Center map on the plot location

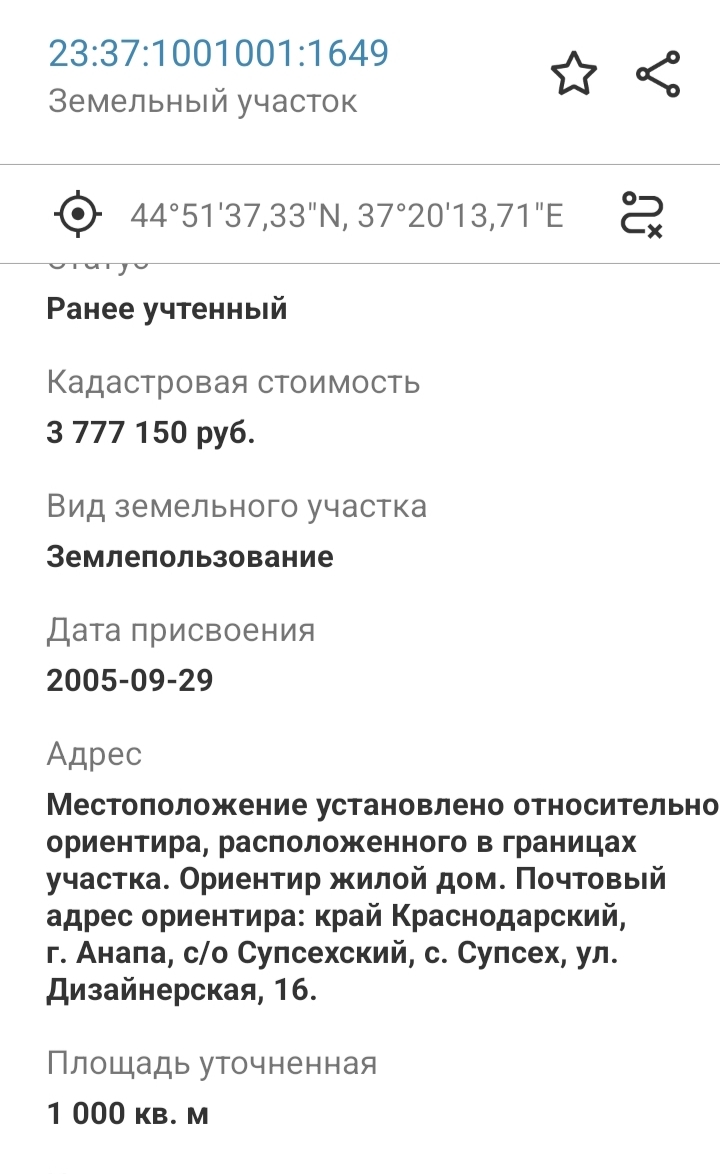79,214
